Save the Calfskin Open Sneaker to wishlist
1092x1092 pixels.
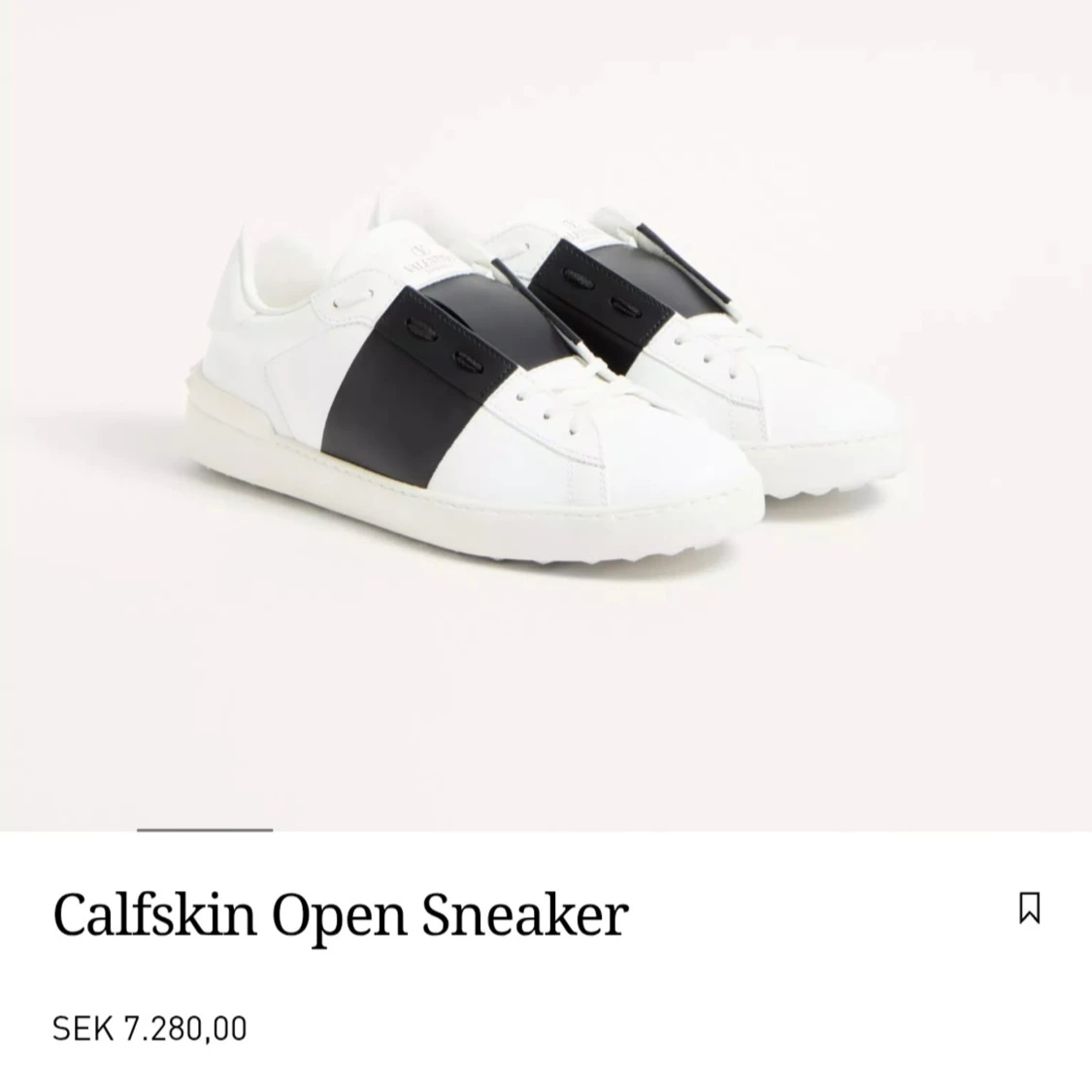(1029, 909)
